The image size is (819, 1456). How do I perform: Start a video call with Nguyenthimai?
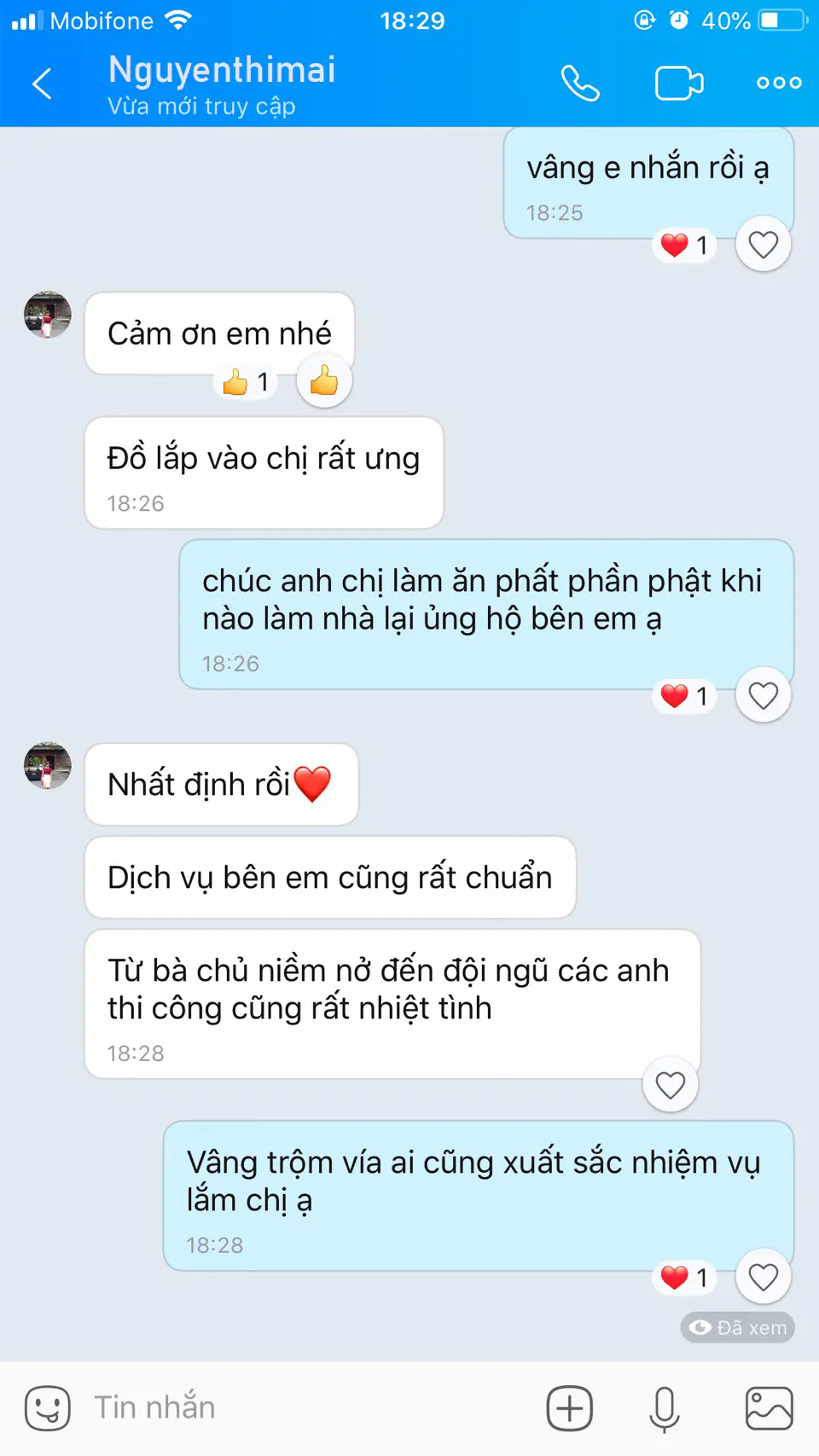click(679, 83)
